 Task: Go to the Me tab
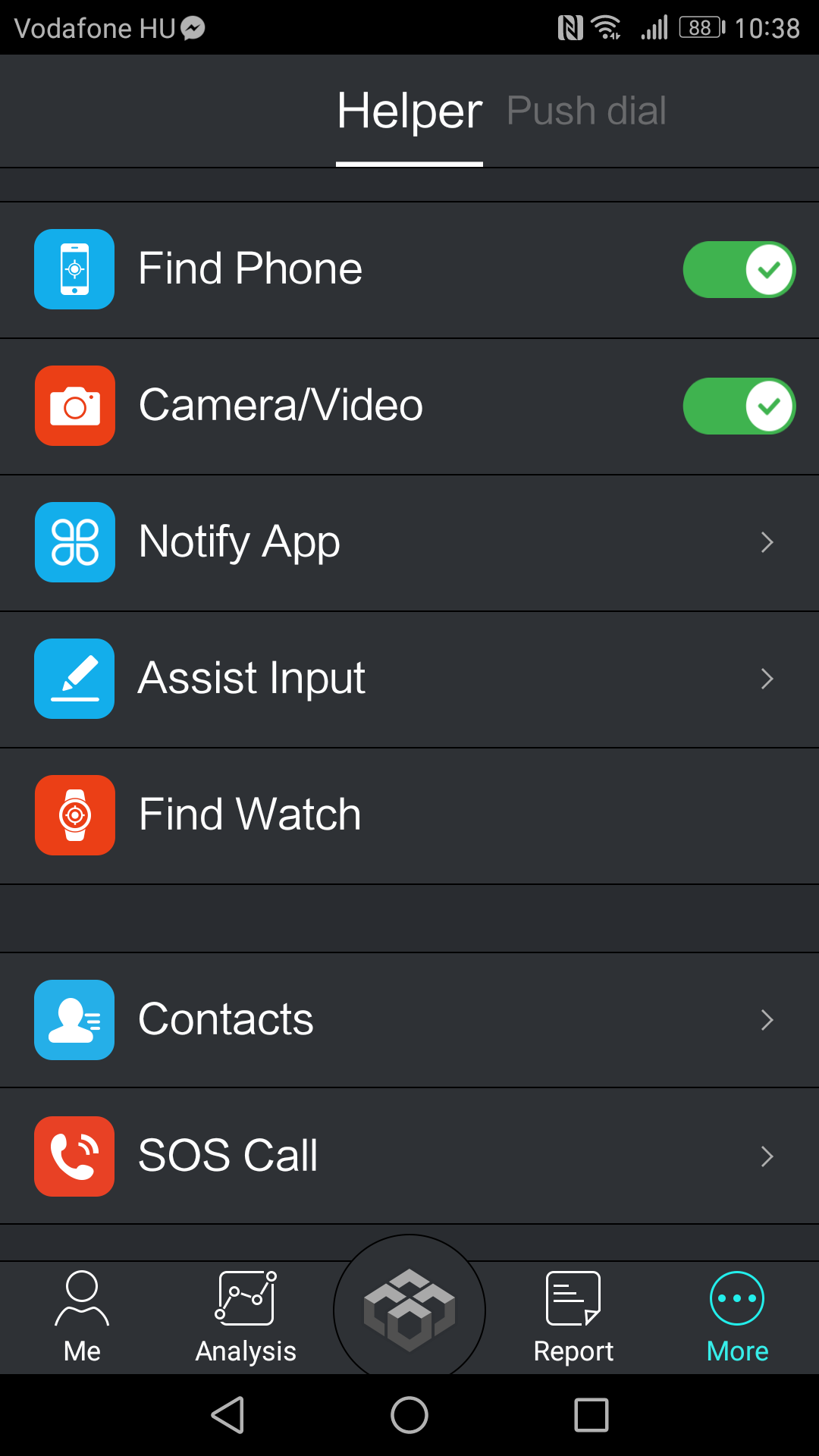(x=82, y=1318)
